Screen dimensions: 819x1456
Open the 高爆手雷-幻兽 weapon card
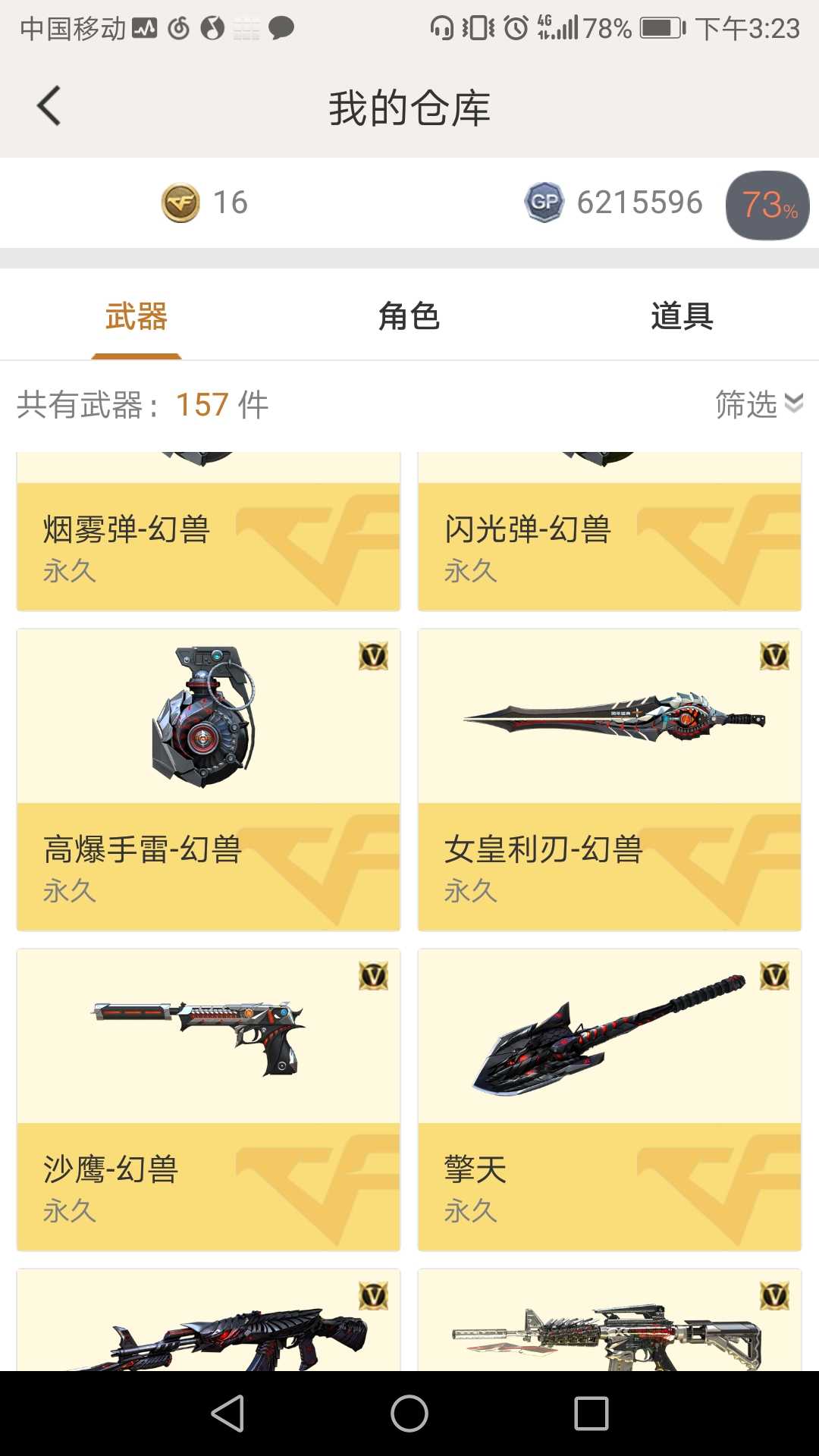209,780
